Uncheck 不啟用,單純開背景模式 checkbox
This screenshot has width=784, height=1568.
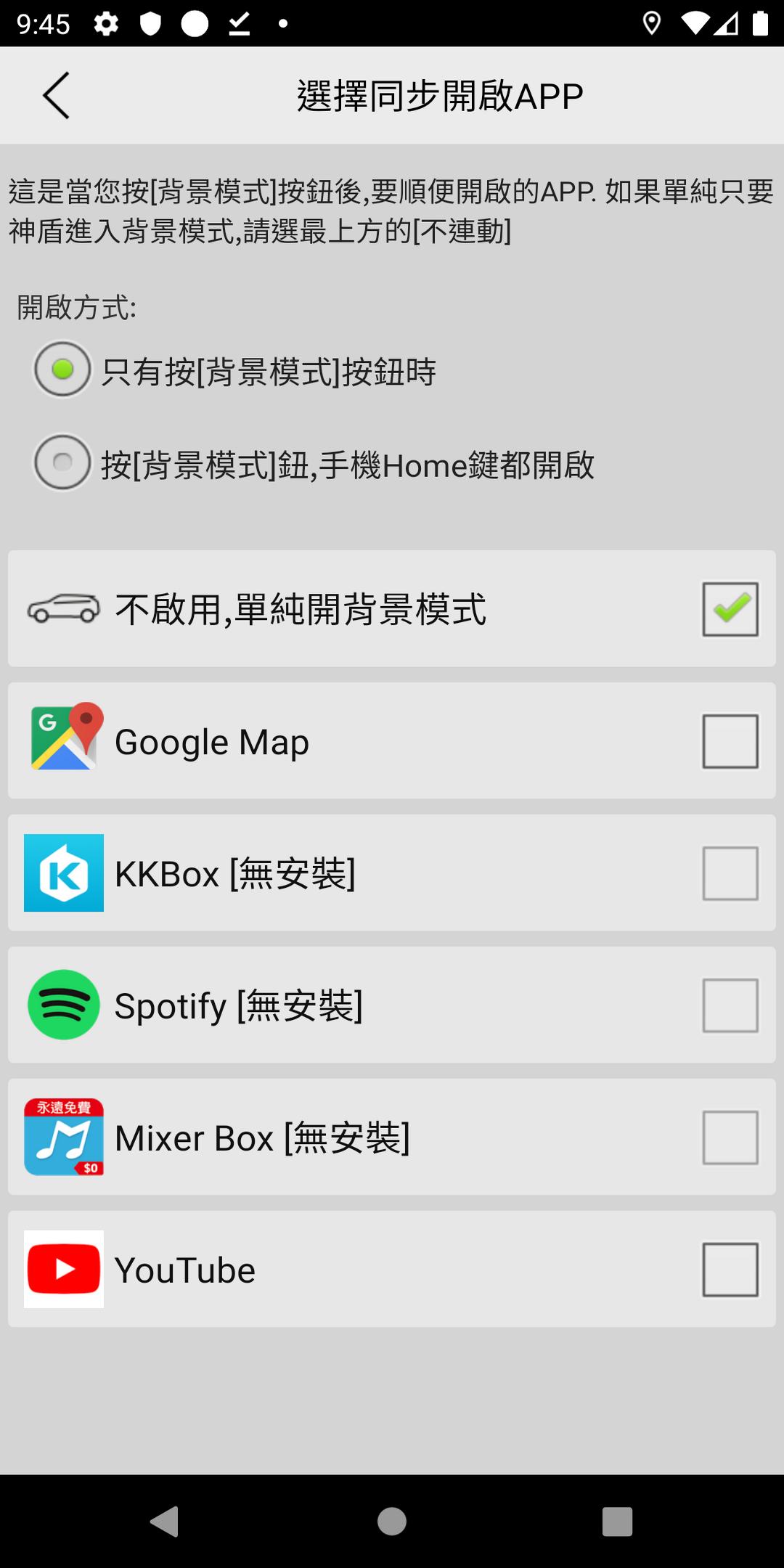tap(730, 609)
